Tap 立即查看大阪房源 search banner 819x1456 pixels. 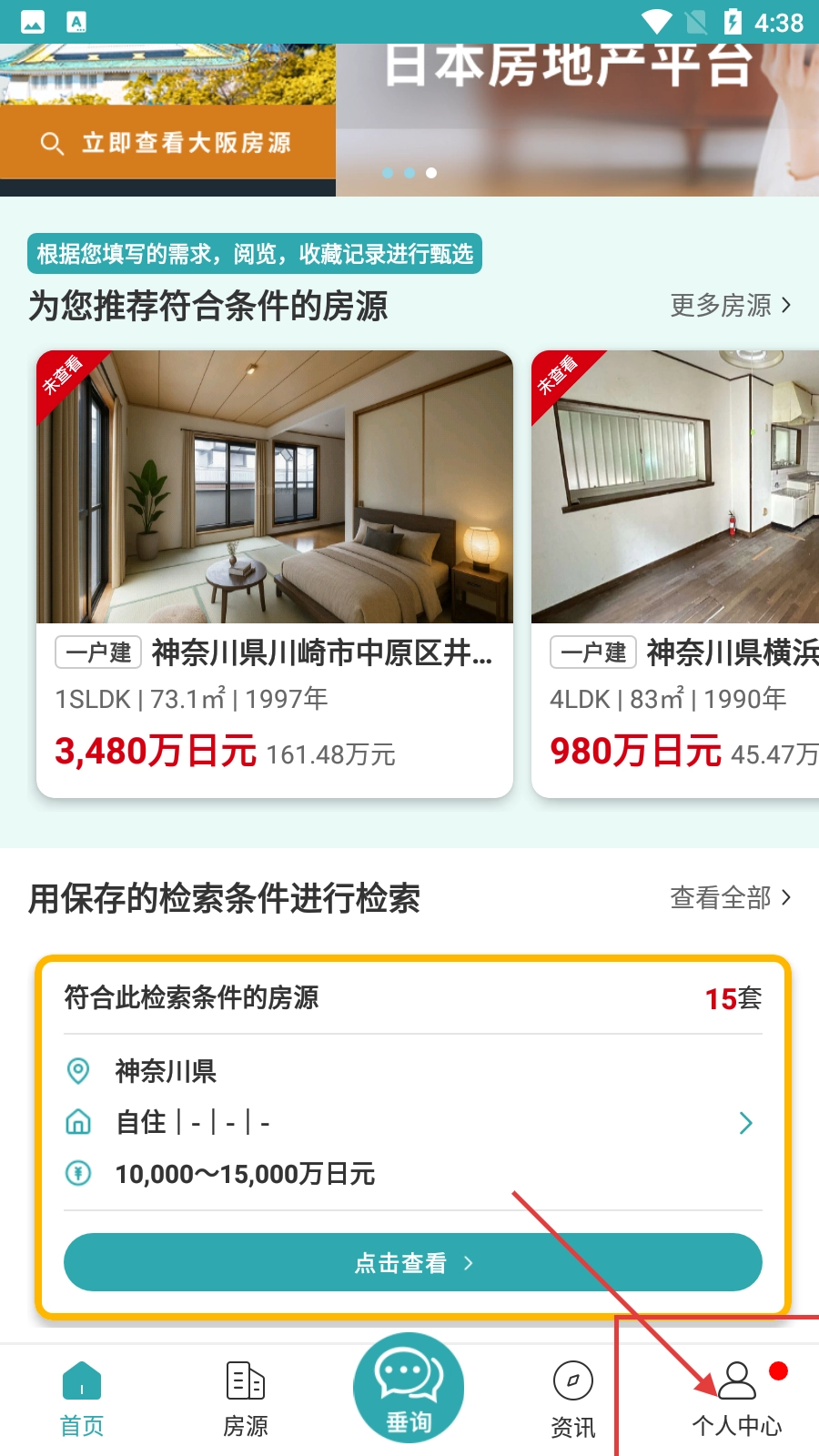coord(167,143)
